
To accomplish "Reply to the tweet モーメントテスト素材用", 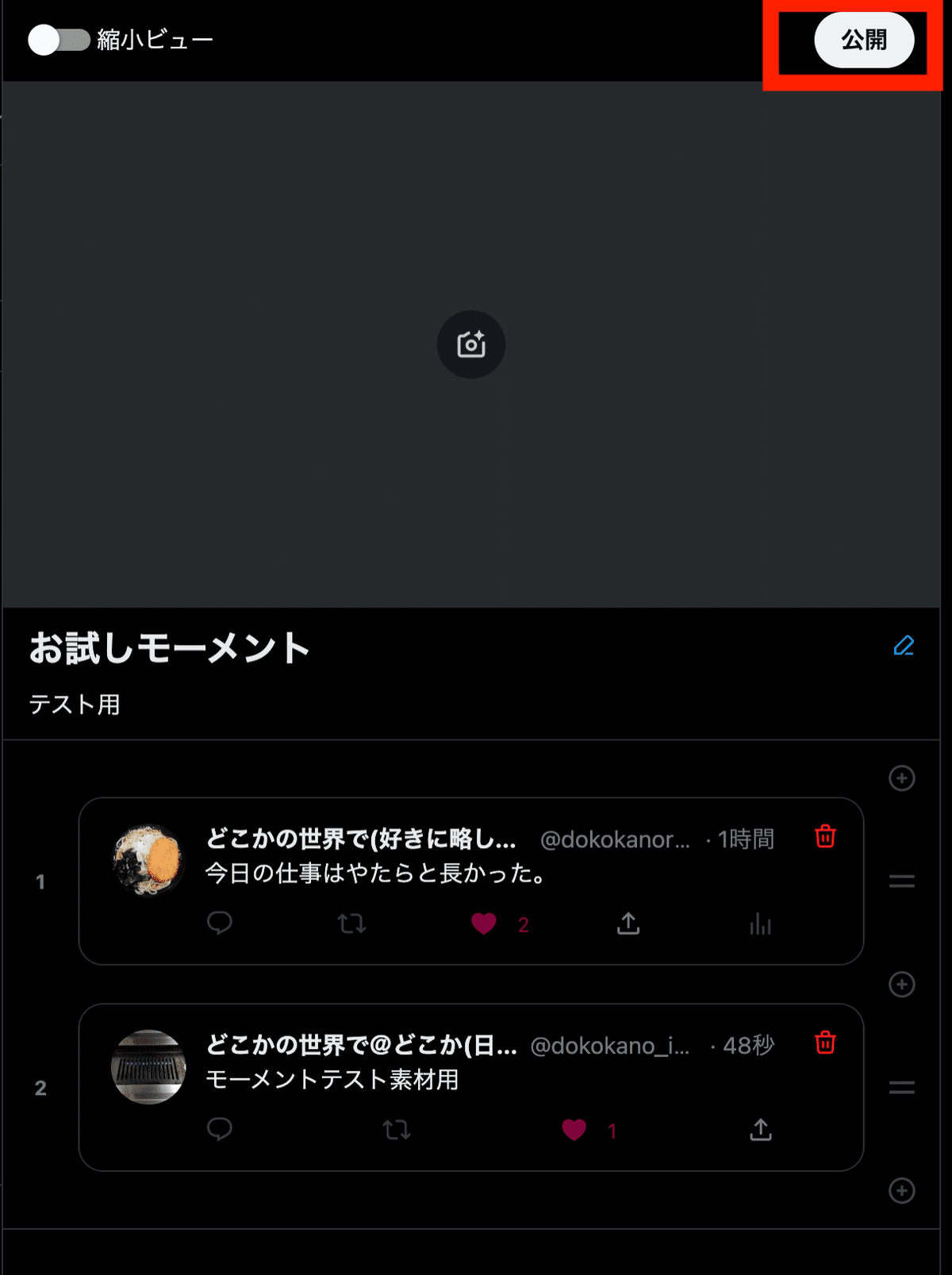I will point(220,1129).
